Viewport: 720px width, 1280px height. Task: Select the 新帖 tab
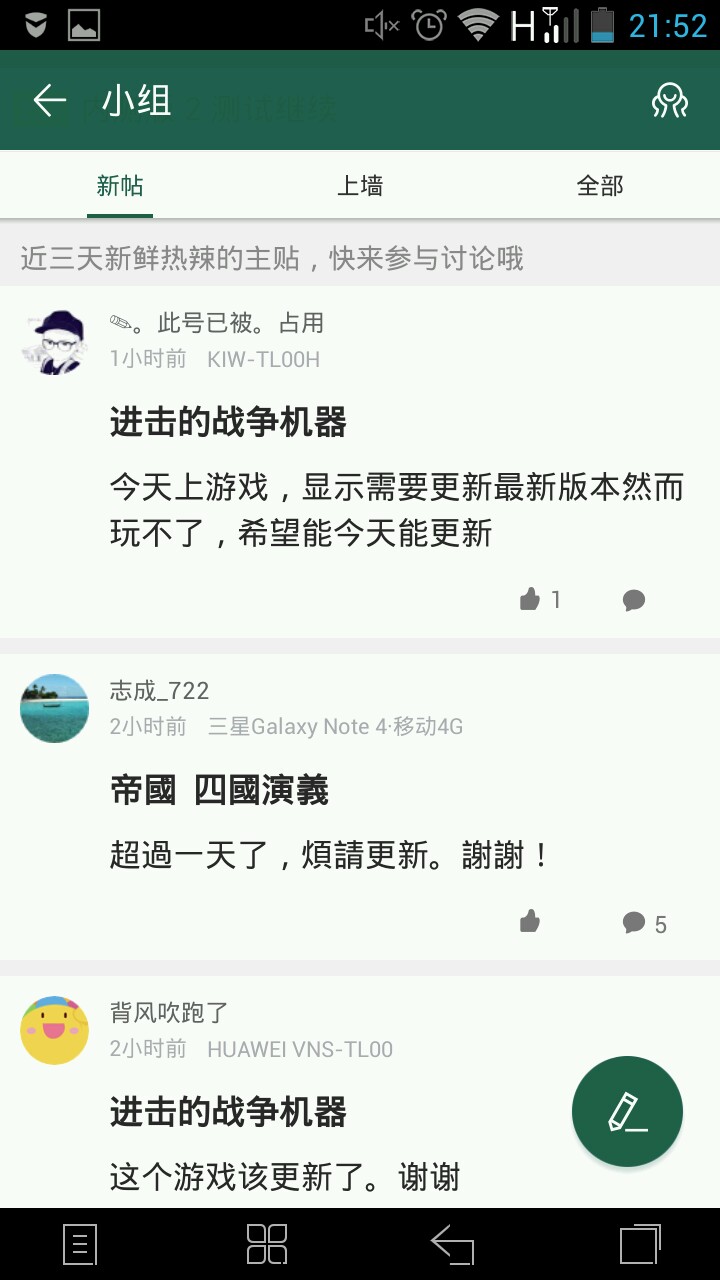coord(120,186)
